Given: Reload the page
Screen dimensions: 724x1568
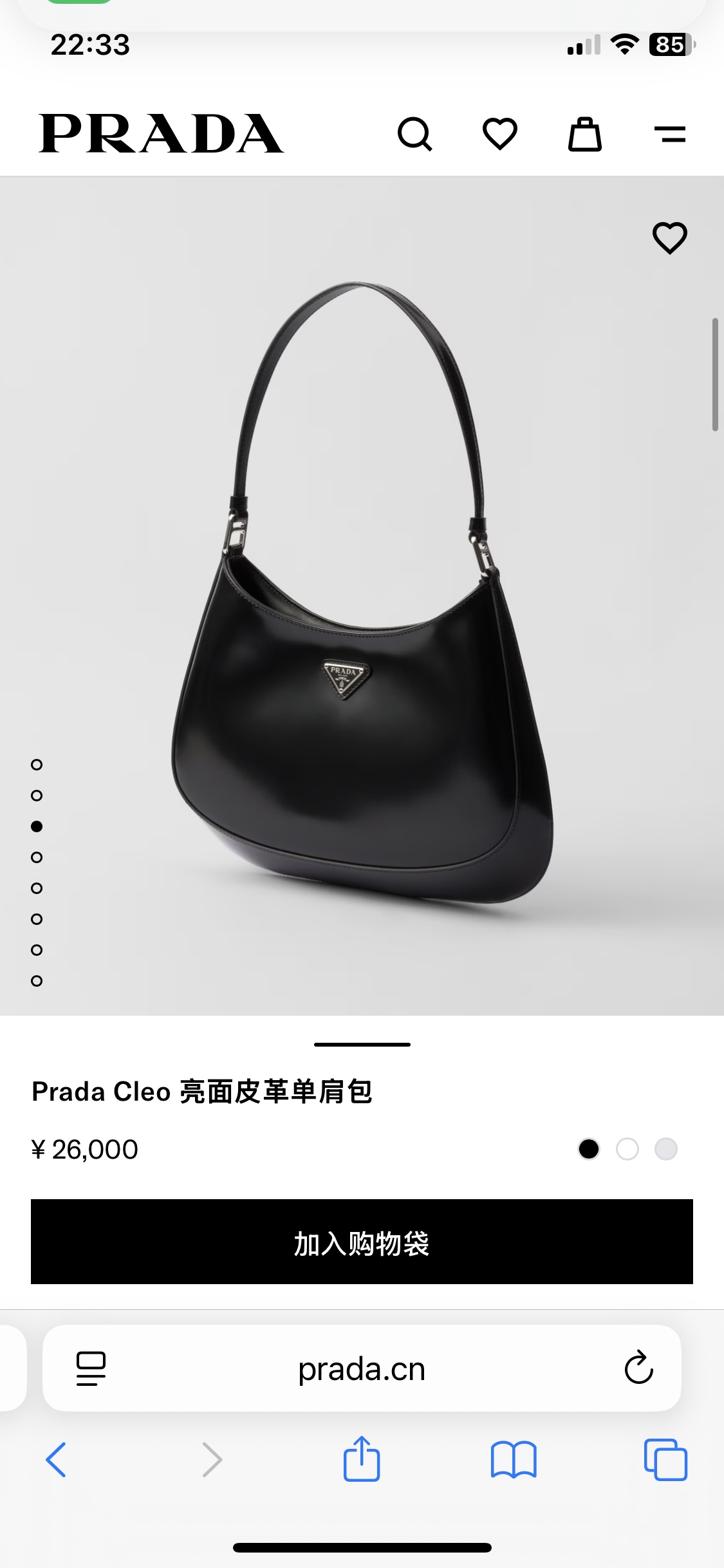Looking at the screenshot, I should (x=638, y=1368).
